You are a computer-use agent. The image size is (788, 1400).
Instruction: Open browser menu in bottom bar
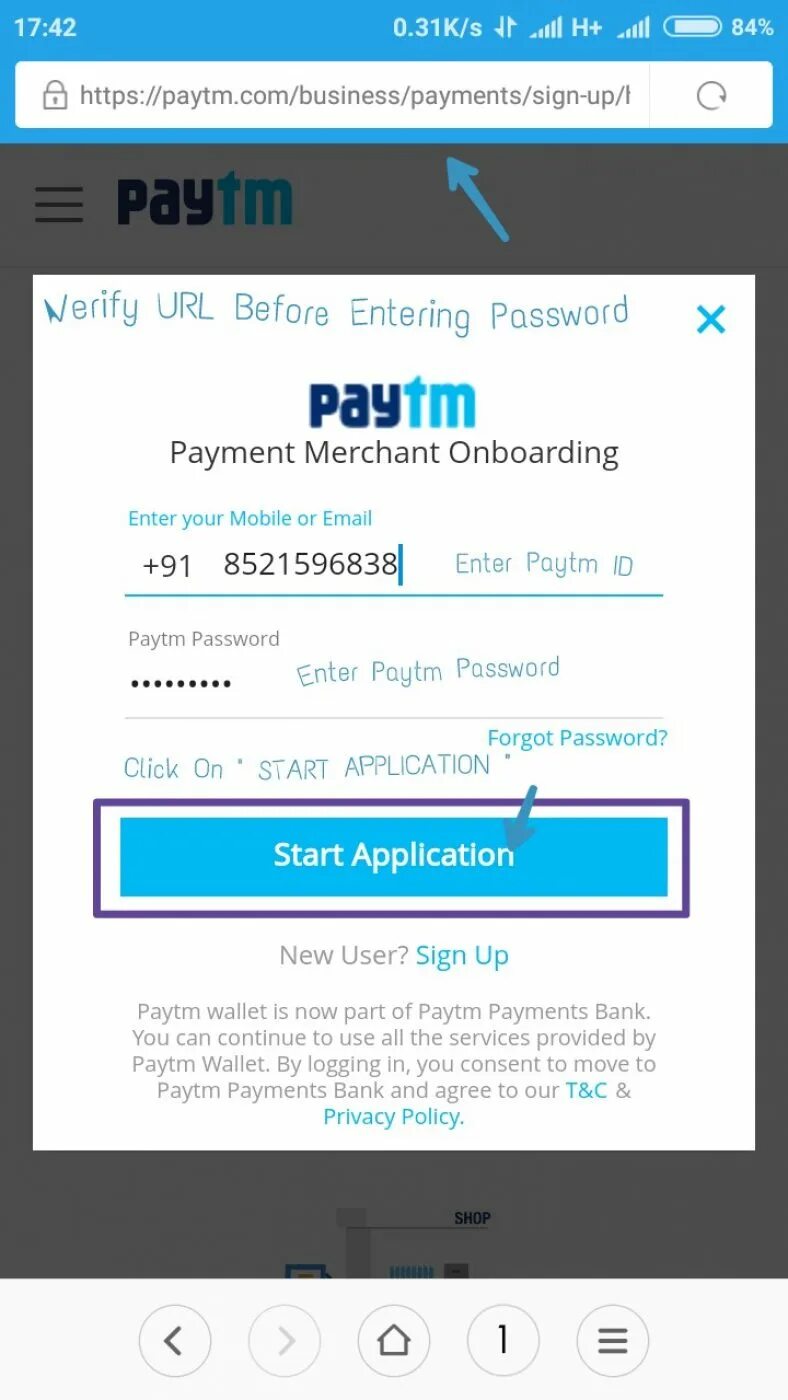(x=613, y=1341)
